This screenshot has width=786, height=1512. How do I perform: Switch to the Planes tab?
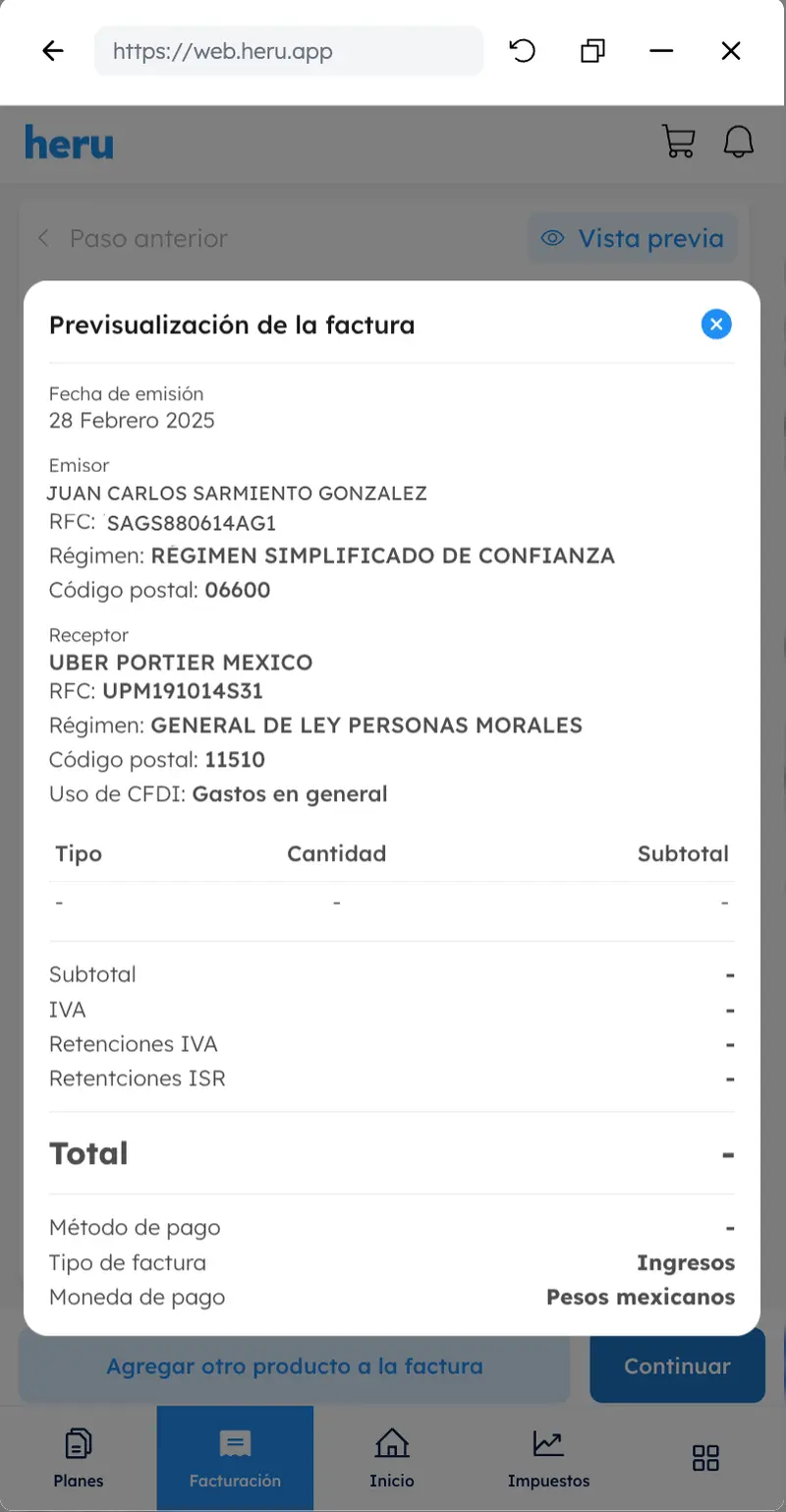pos(79,1457)
